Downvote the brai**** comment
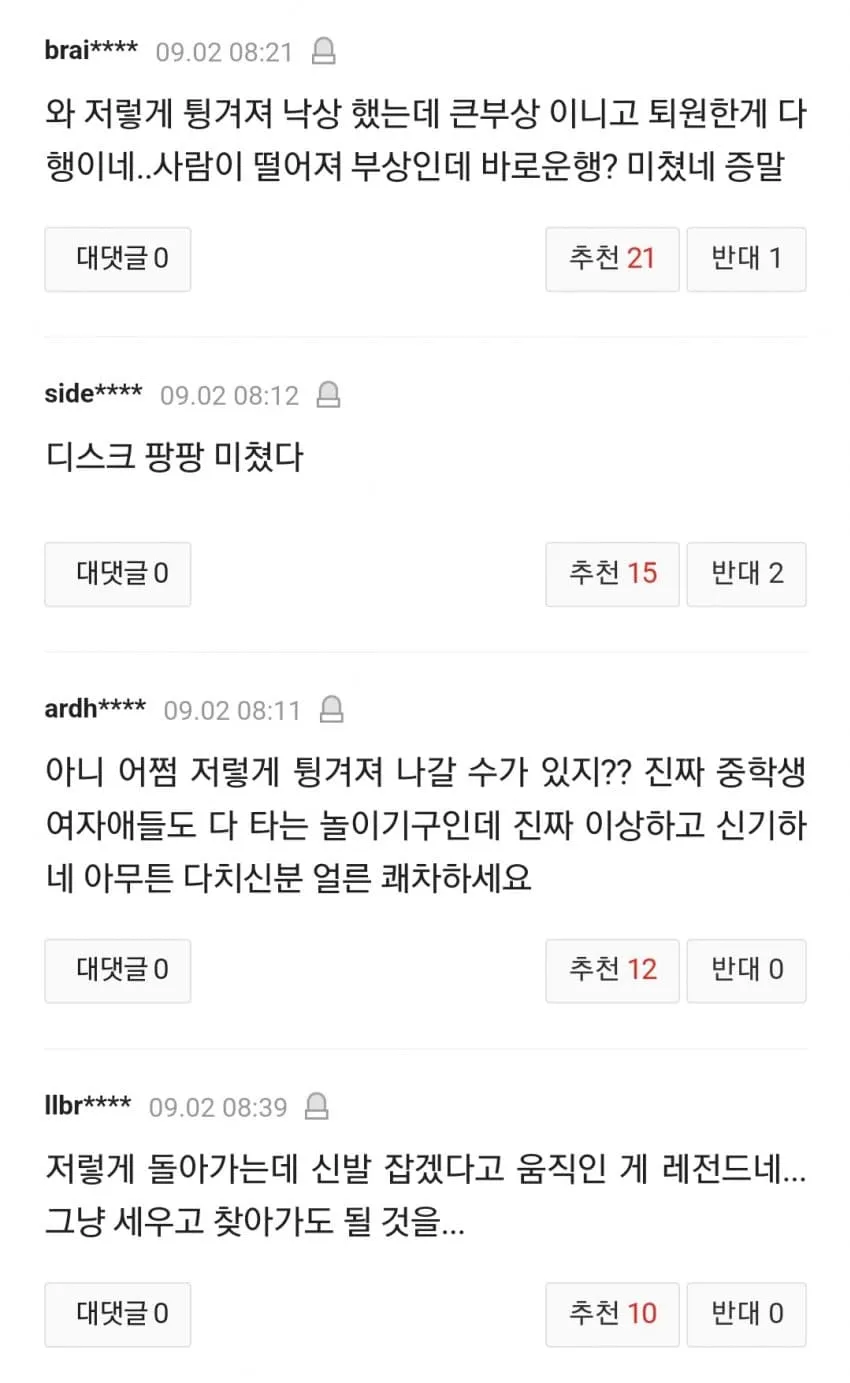The image size is (850, 1383). (x=746, y=259)
